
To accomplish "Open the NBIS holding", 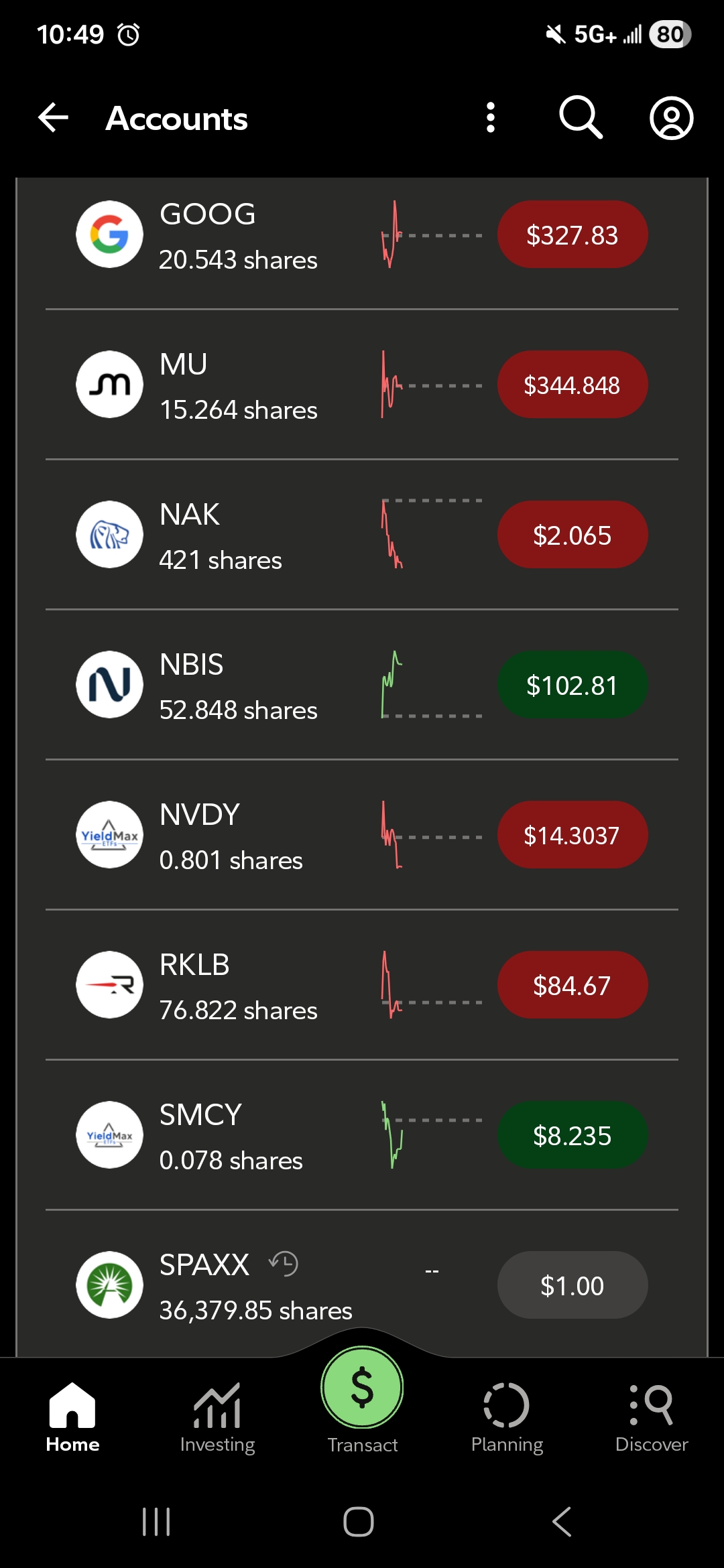I will [x=238, y=686].
